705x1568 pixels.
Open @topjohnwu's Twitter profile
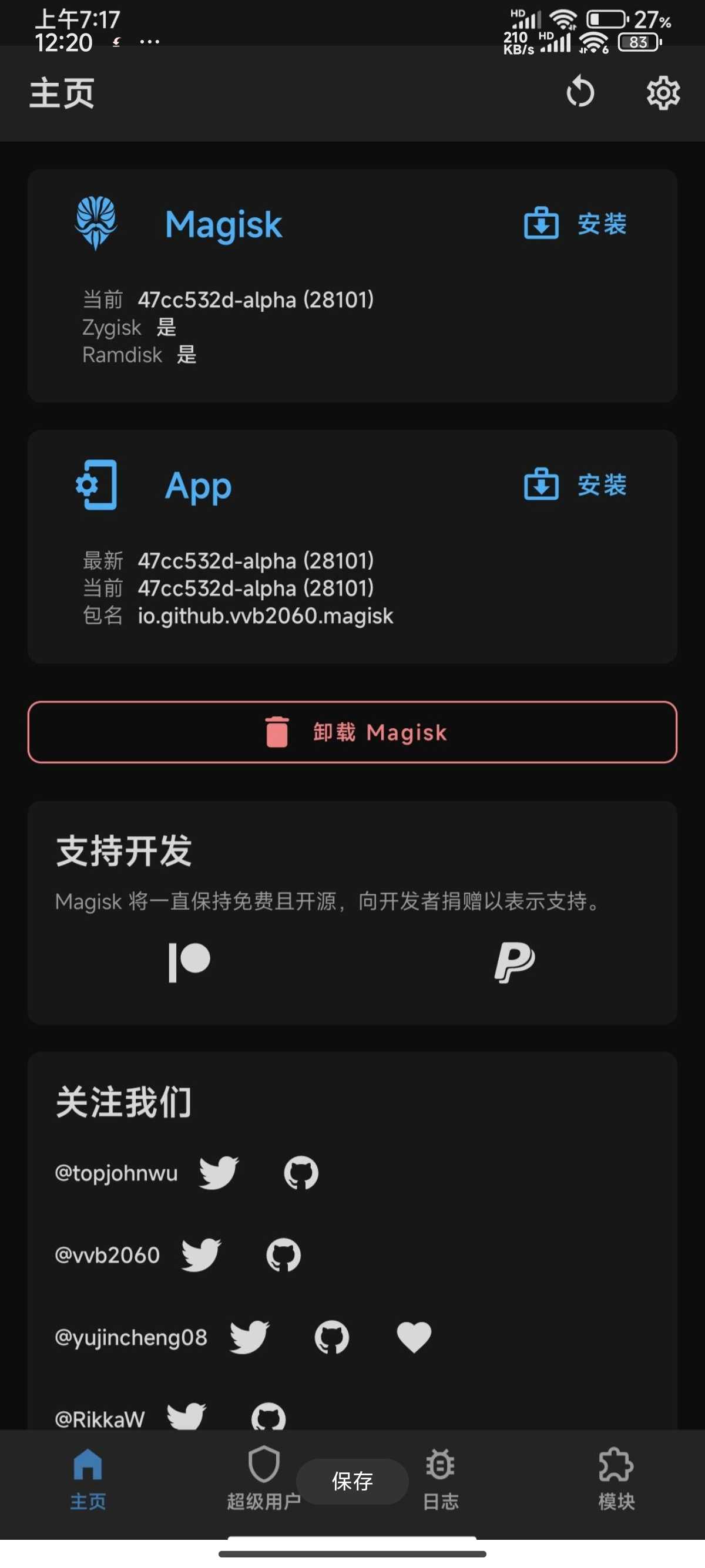[219, 1173]
